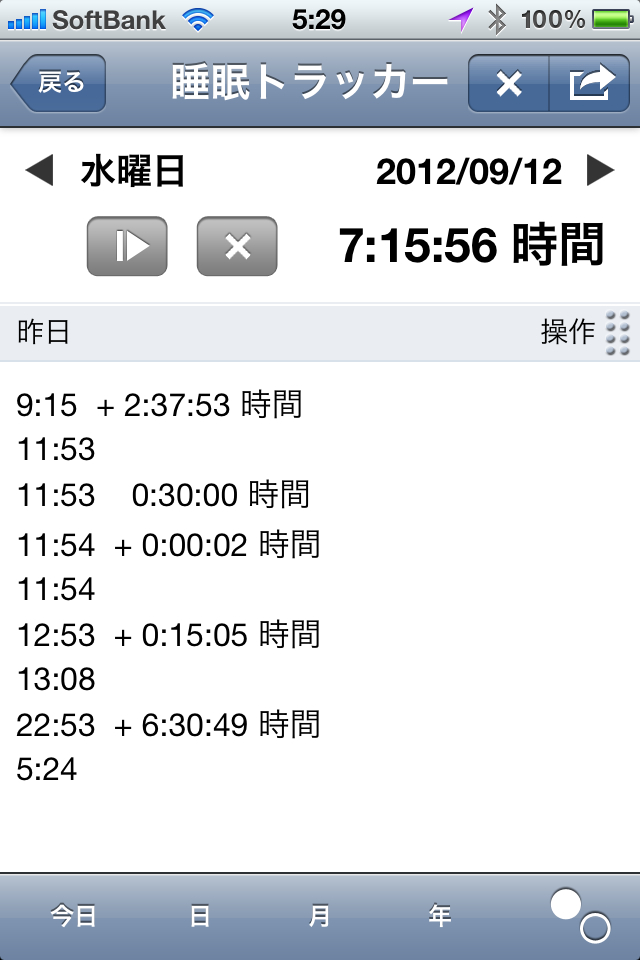Viewport: 640px width, 960px height.
Task: Switch to the 年 tab
Action: 440,915
